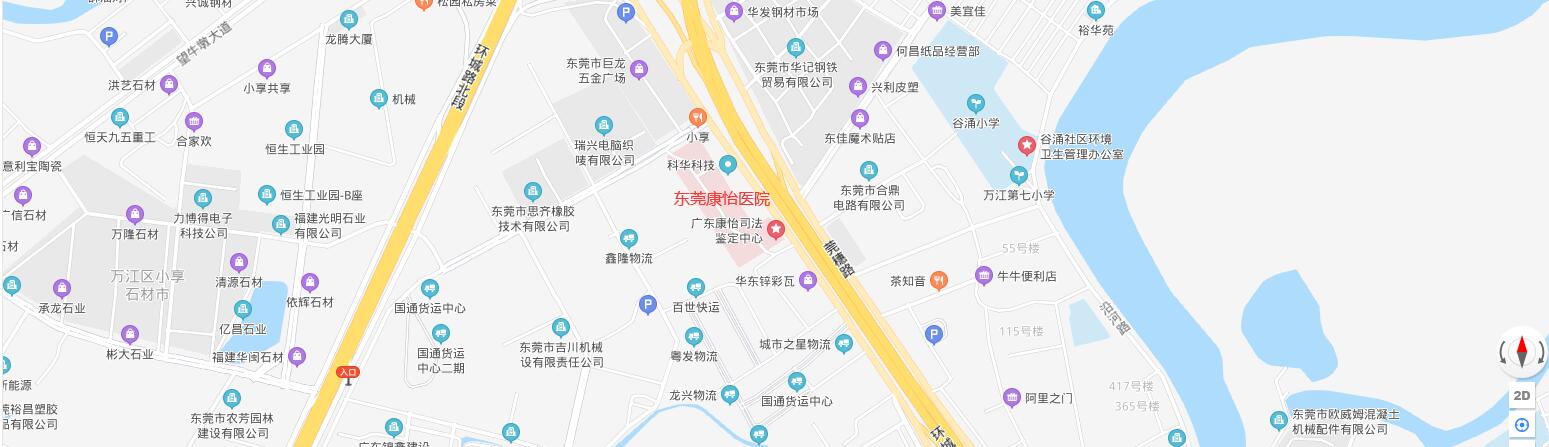The image size is (1549, 447).
Task: Center map on my current location
Action: (x=1522, y=425)
